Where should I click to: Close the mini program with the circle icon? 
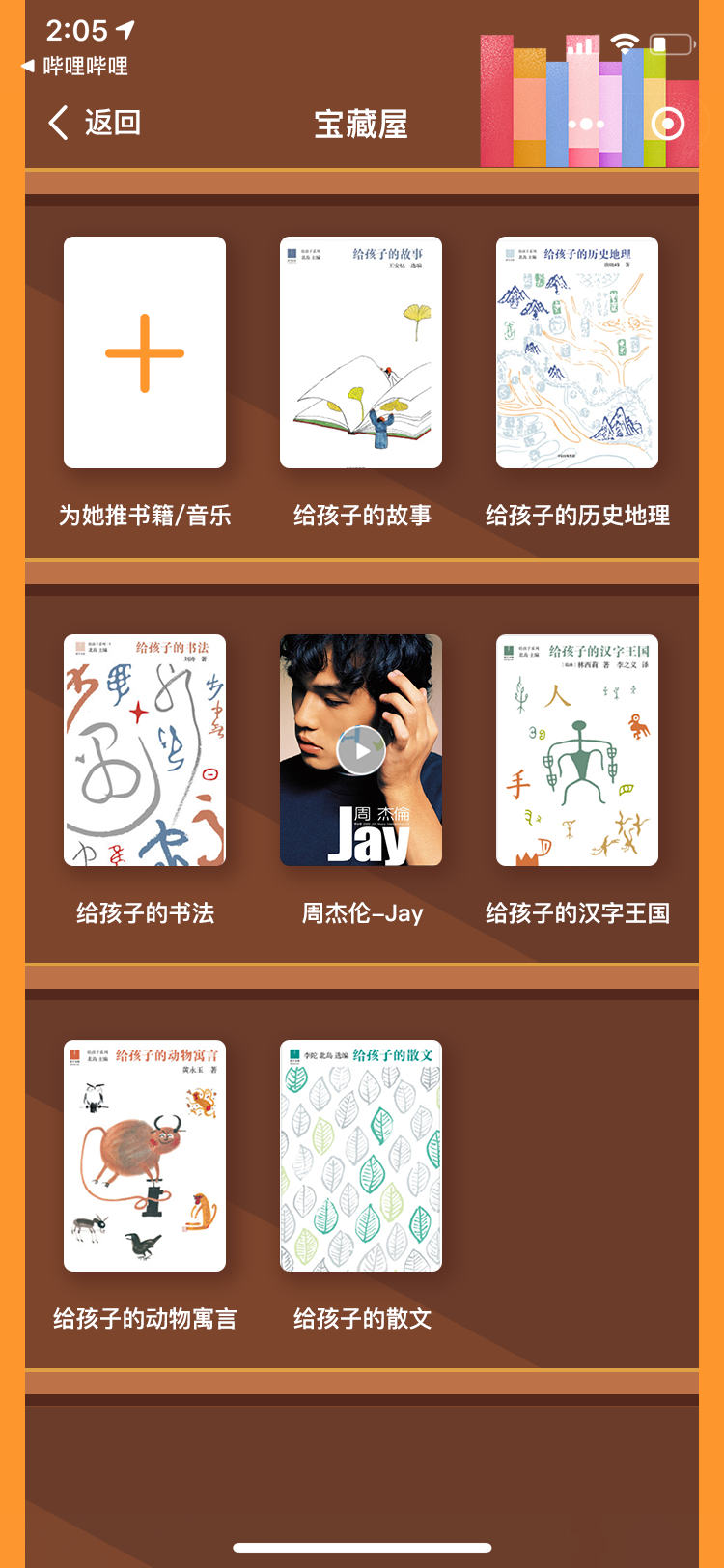click(x=668, y=124)
